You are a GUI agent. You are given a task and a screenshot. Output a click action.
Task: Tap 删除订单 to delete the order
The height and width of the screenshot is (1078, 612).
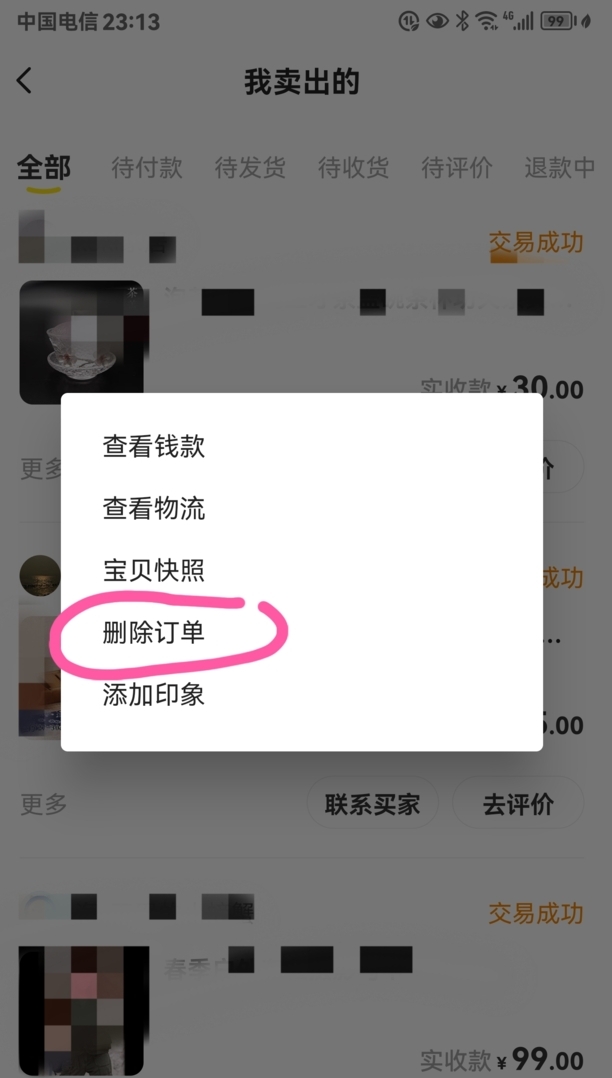(x=154, y=632)
